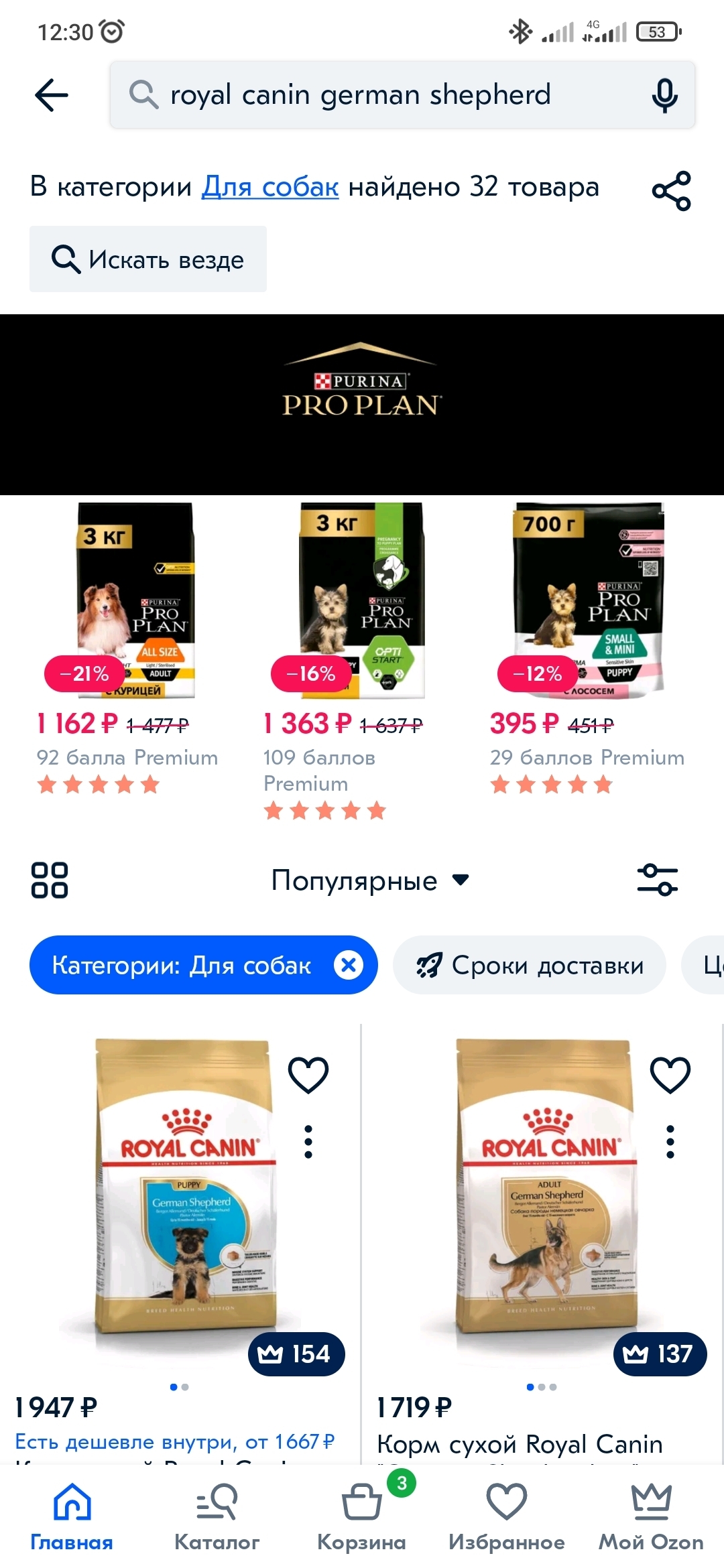Add the 1 947 ₽ puppy food to favorites
Screen dimensions: 724x1568
pos(308,1074)
